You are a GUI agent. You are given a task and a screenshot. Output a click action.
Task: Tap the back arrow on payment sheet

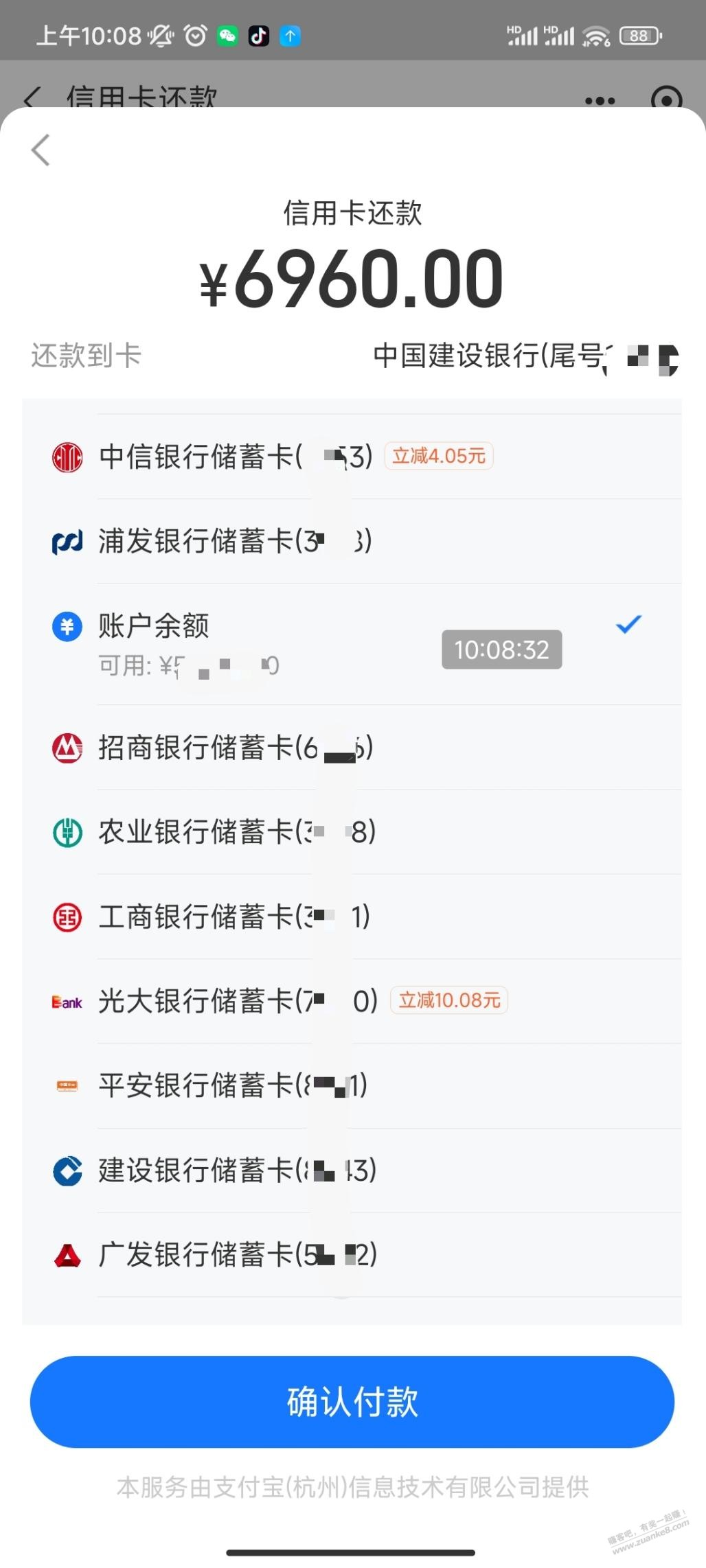click(x=41, y=150)
